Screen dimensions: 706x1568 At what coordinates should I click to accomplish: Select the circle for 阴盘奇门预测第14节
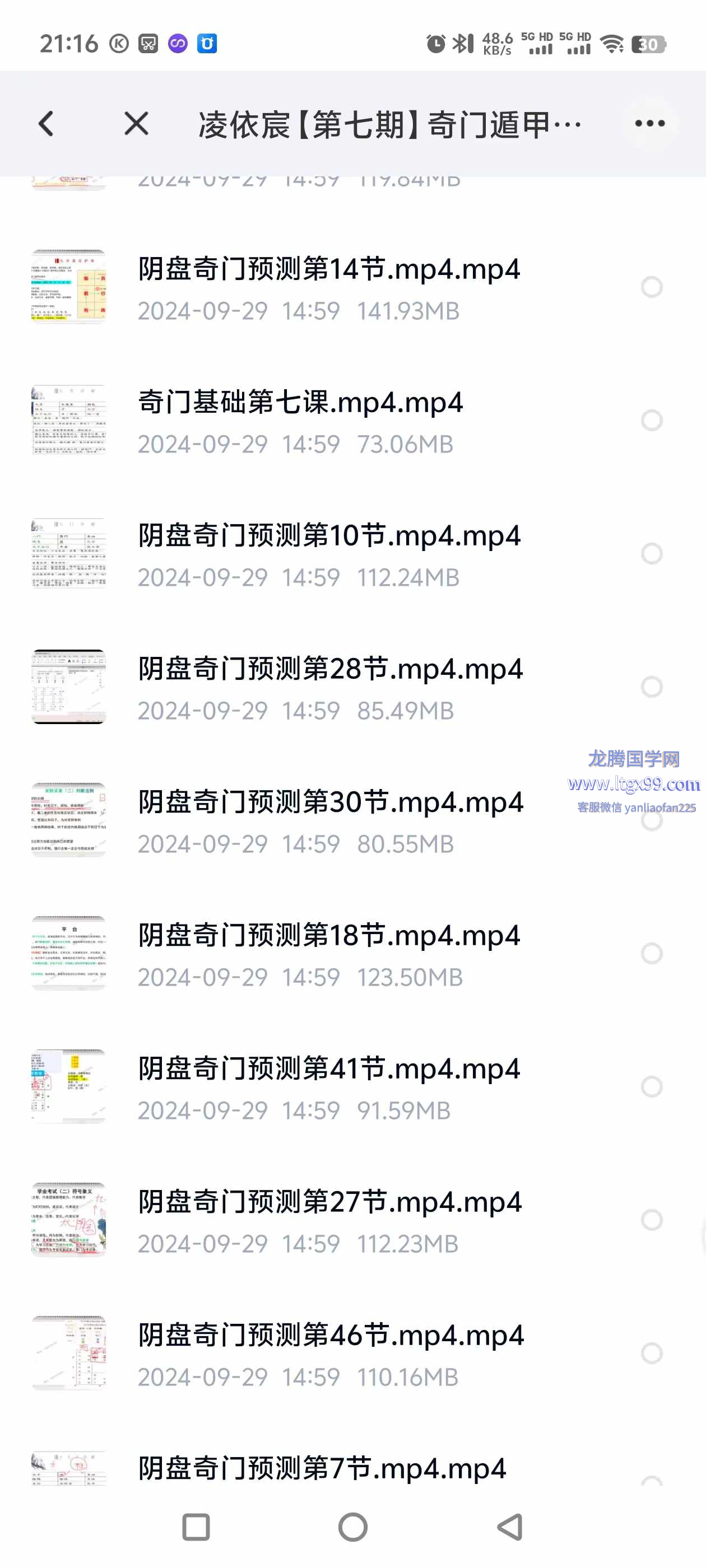click(x=651, y=287)
